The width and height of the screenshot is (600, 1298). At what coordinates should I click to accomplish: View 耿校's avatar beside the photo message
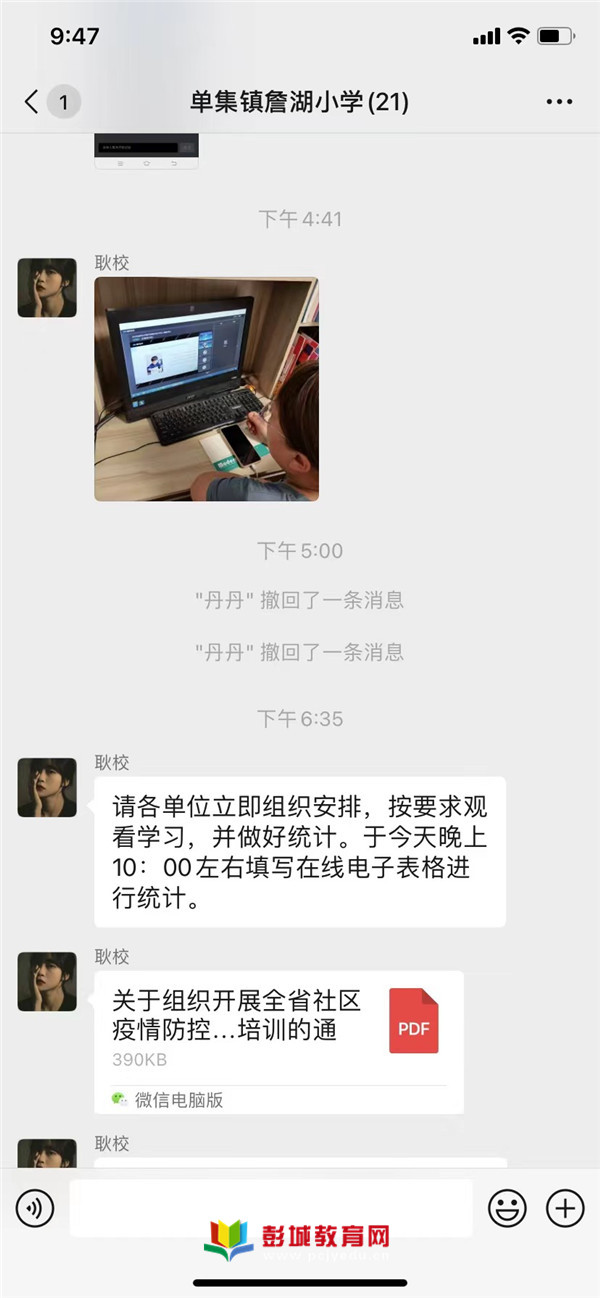click(x=47, y=288)
